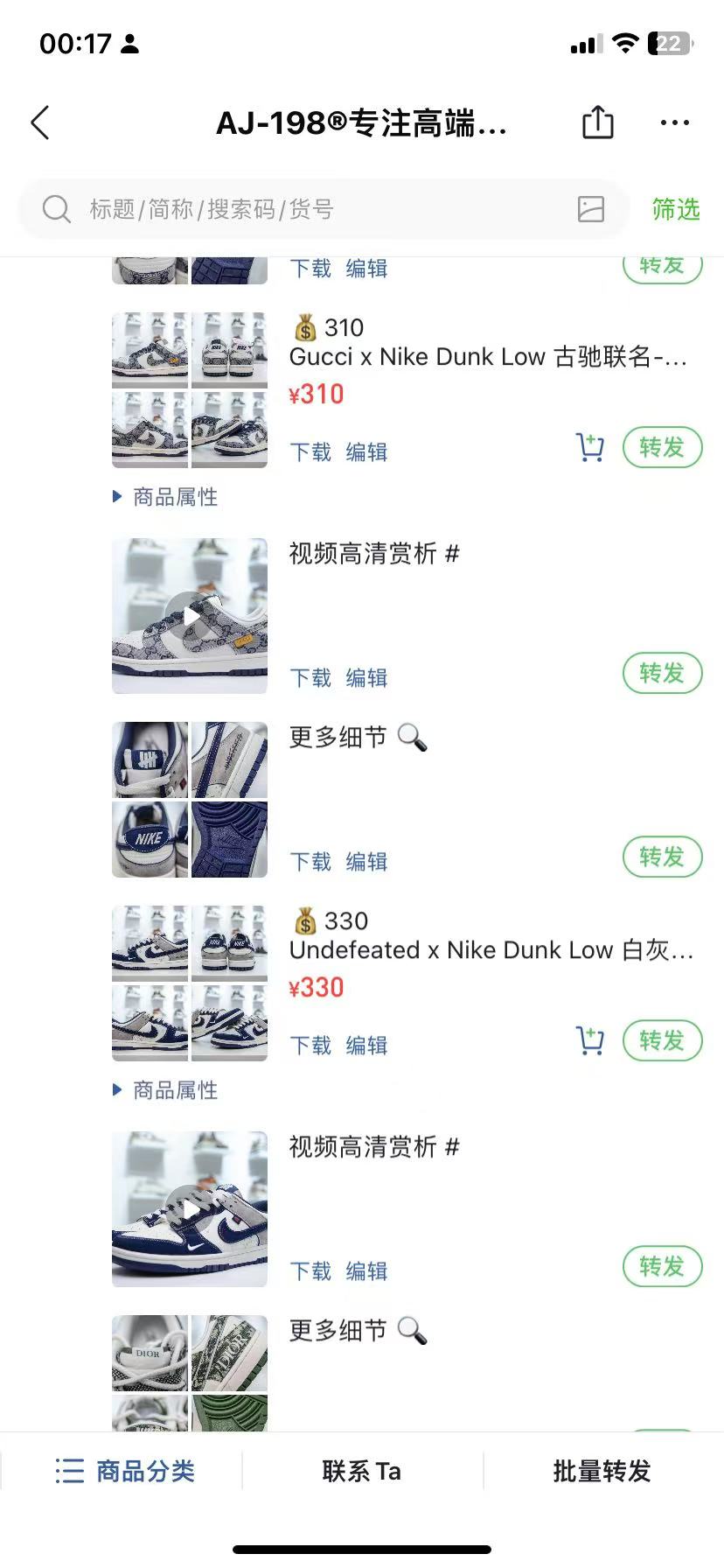Open the 筛选 filter
The image size is (724, 1568).
click(x=676, y=209)
